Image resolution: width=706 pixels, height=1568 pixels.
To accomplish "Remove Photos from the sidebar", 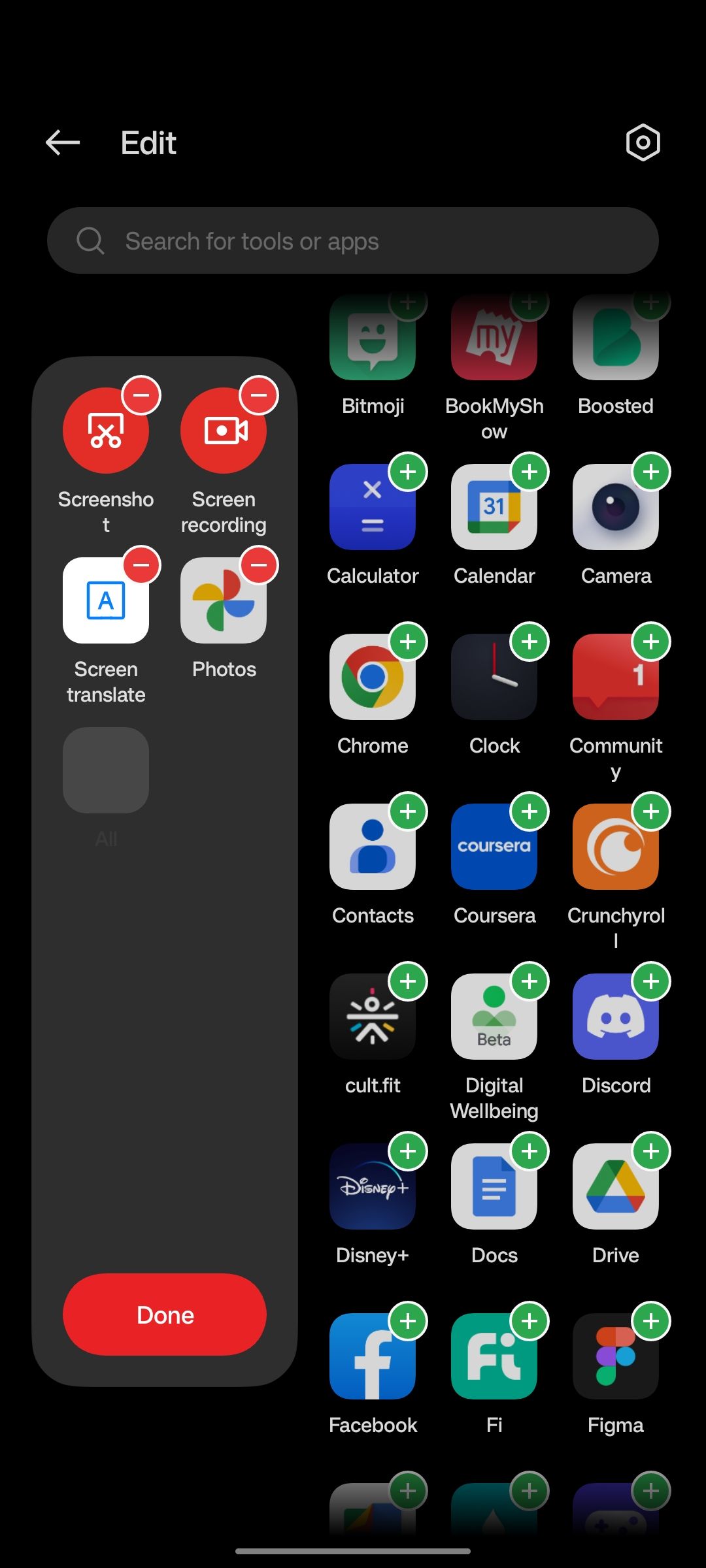I will (259, 565).
